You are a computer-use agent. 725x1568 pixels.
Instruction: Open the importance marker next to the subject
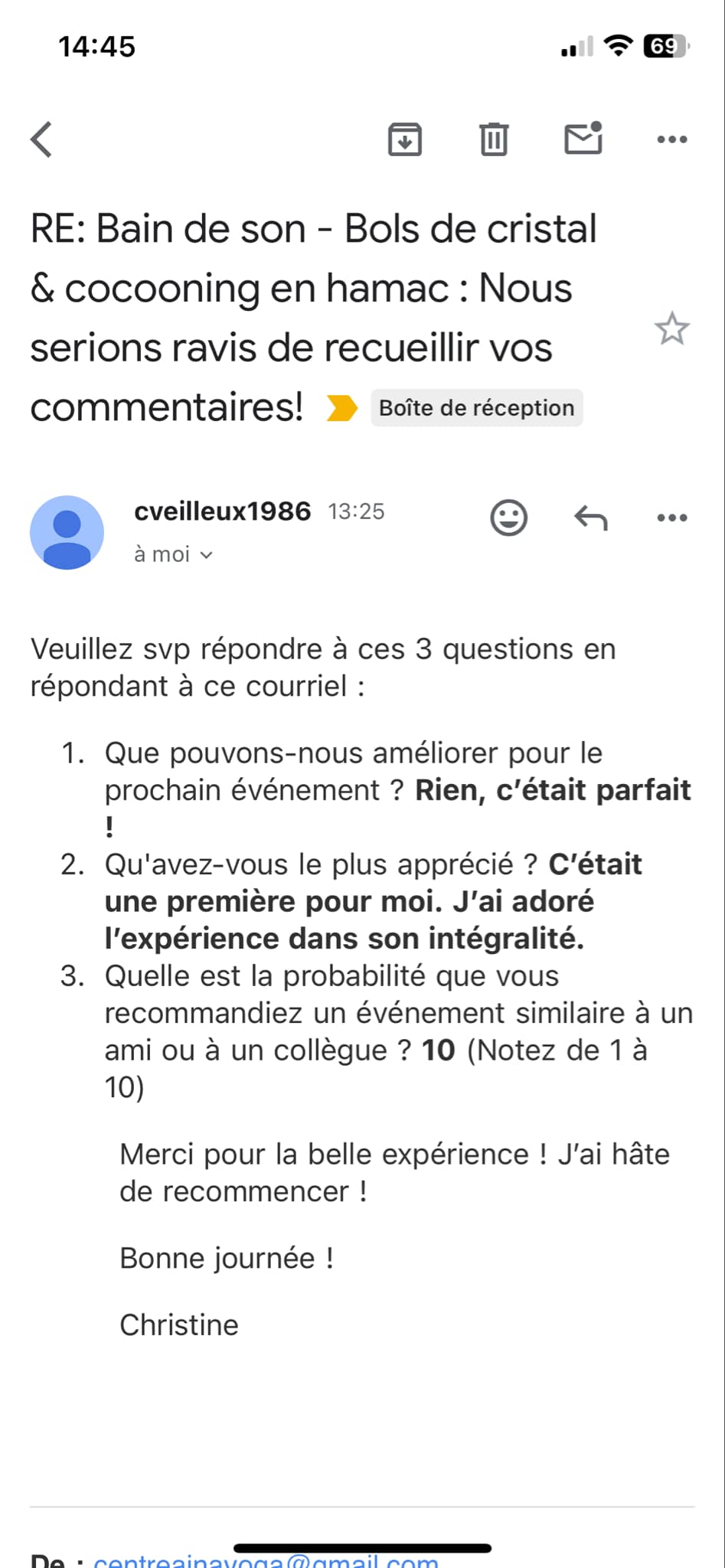[x=341, y=408]
